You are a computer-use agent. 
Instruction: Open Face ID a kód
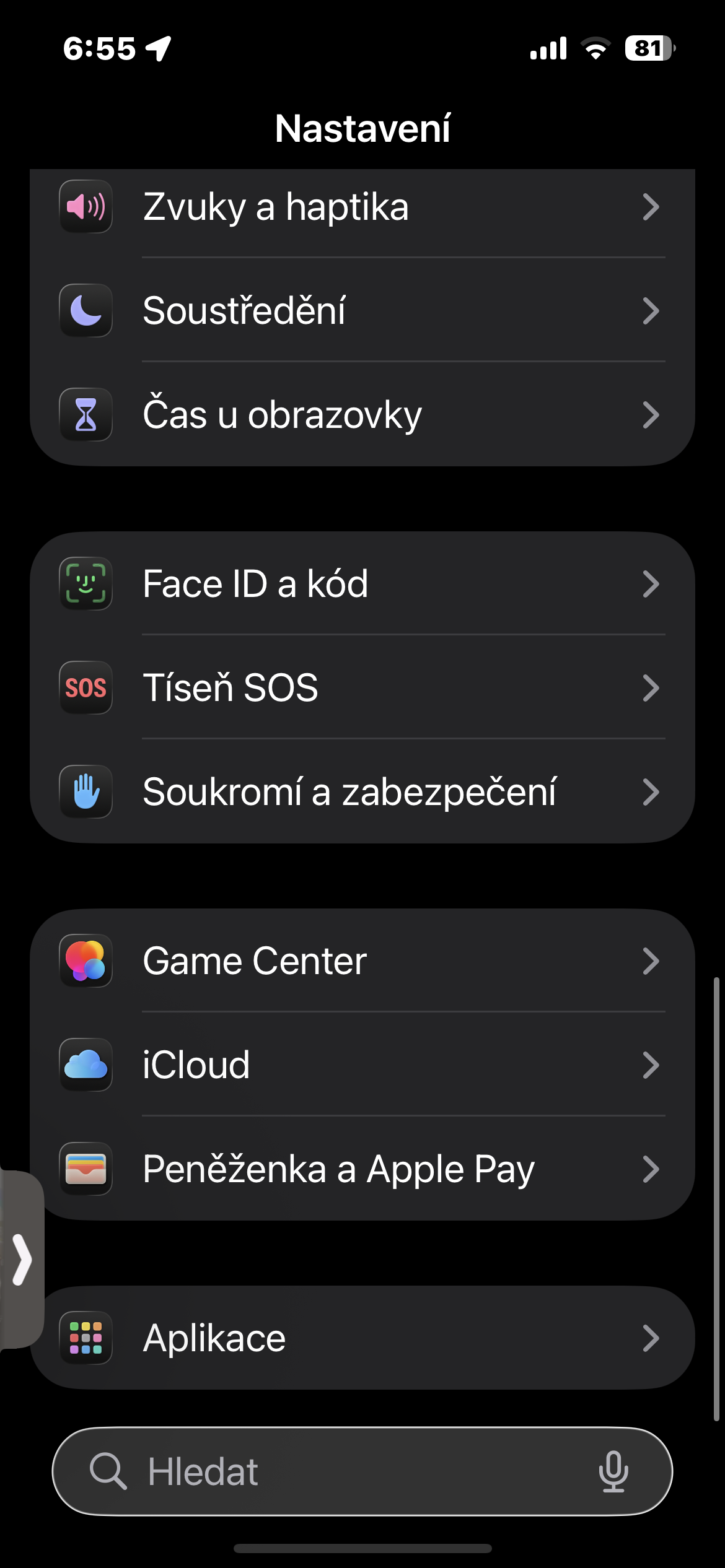point(362,583)
